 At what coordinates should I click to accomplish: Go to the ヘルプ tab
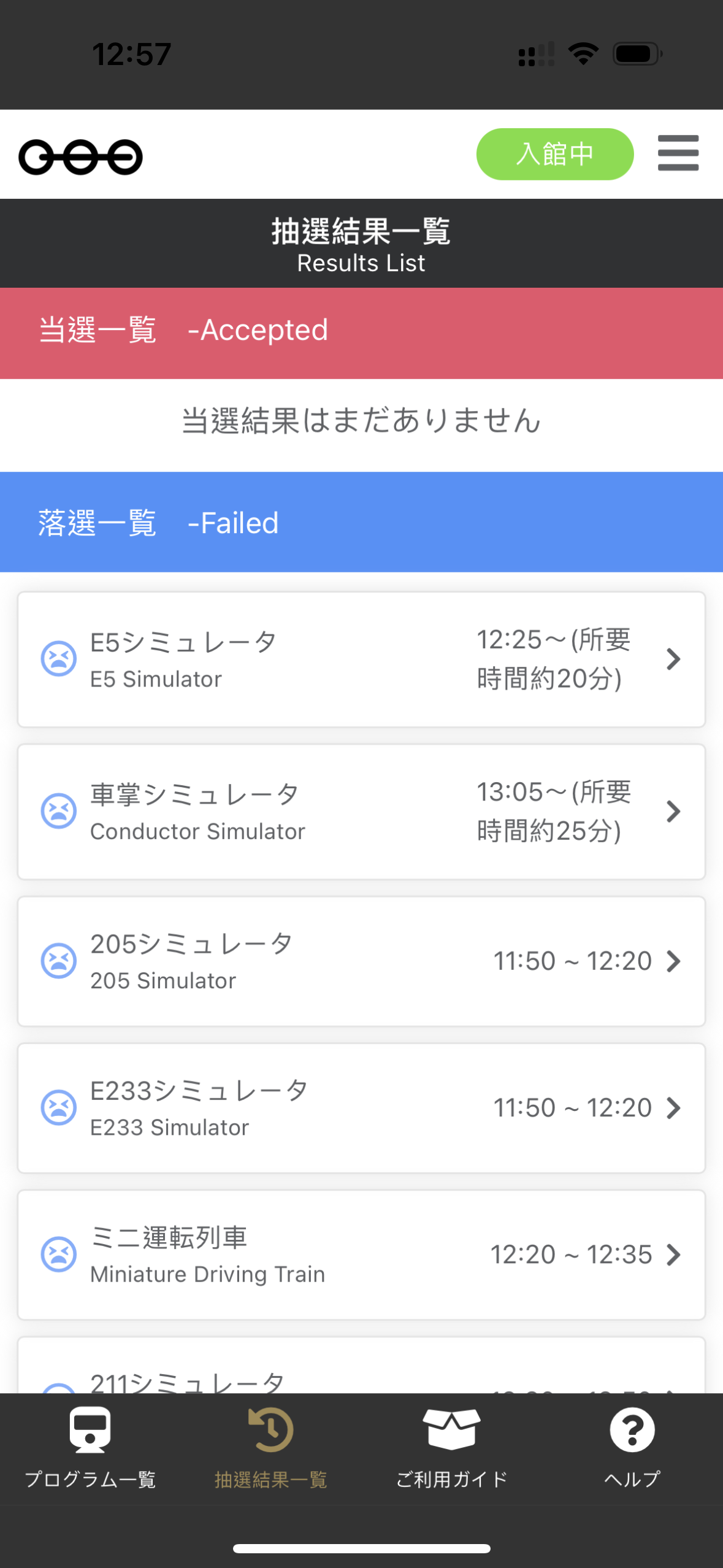632,1449
